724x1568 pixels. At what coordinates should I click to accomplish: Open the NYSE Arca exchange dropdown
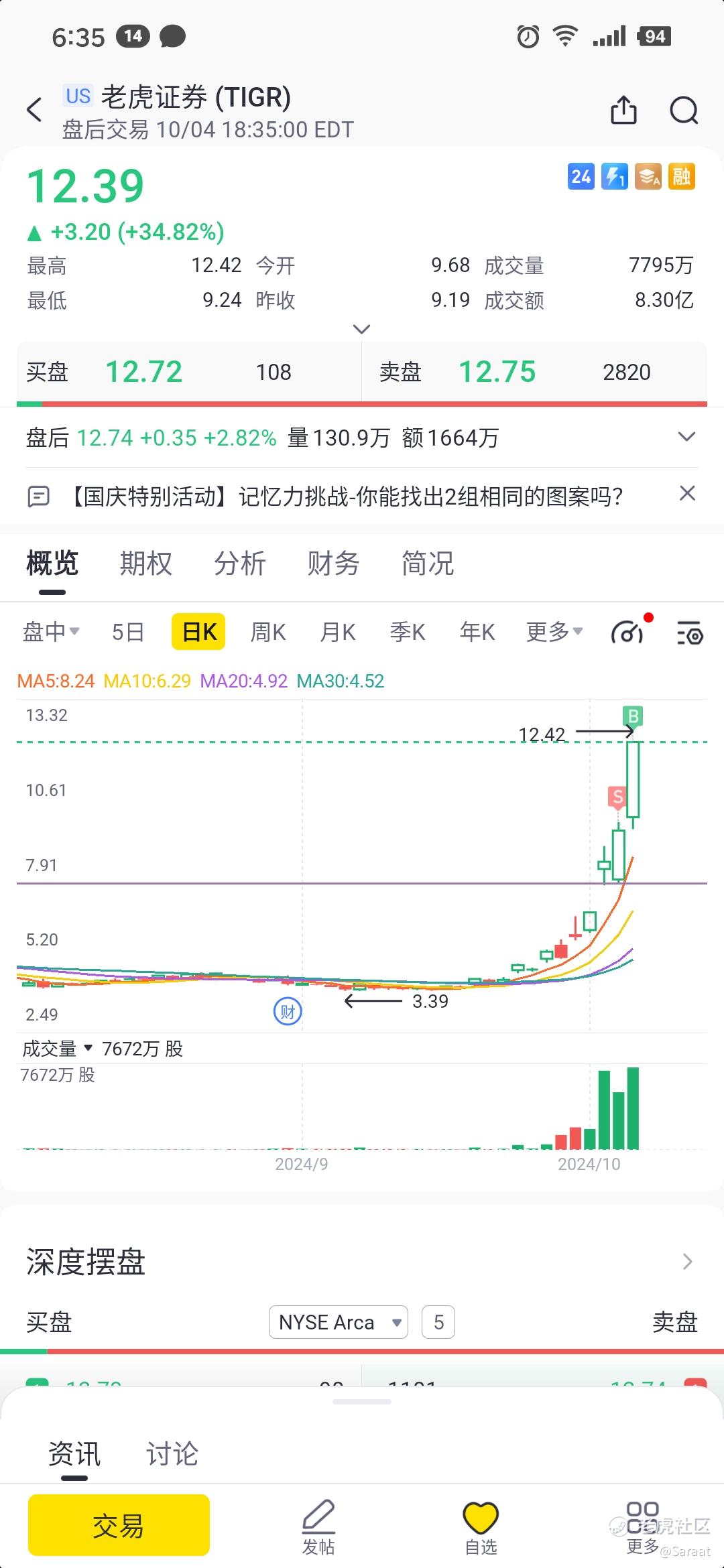click(338, 1322)
